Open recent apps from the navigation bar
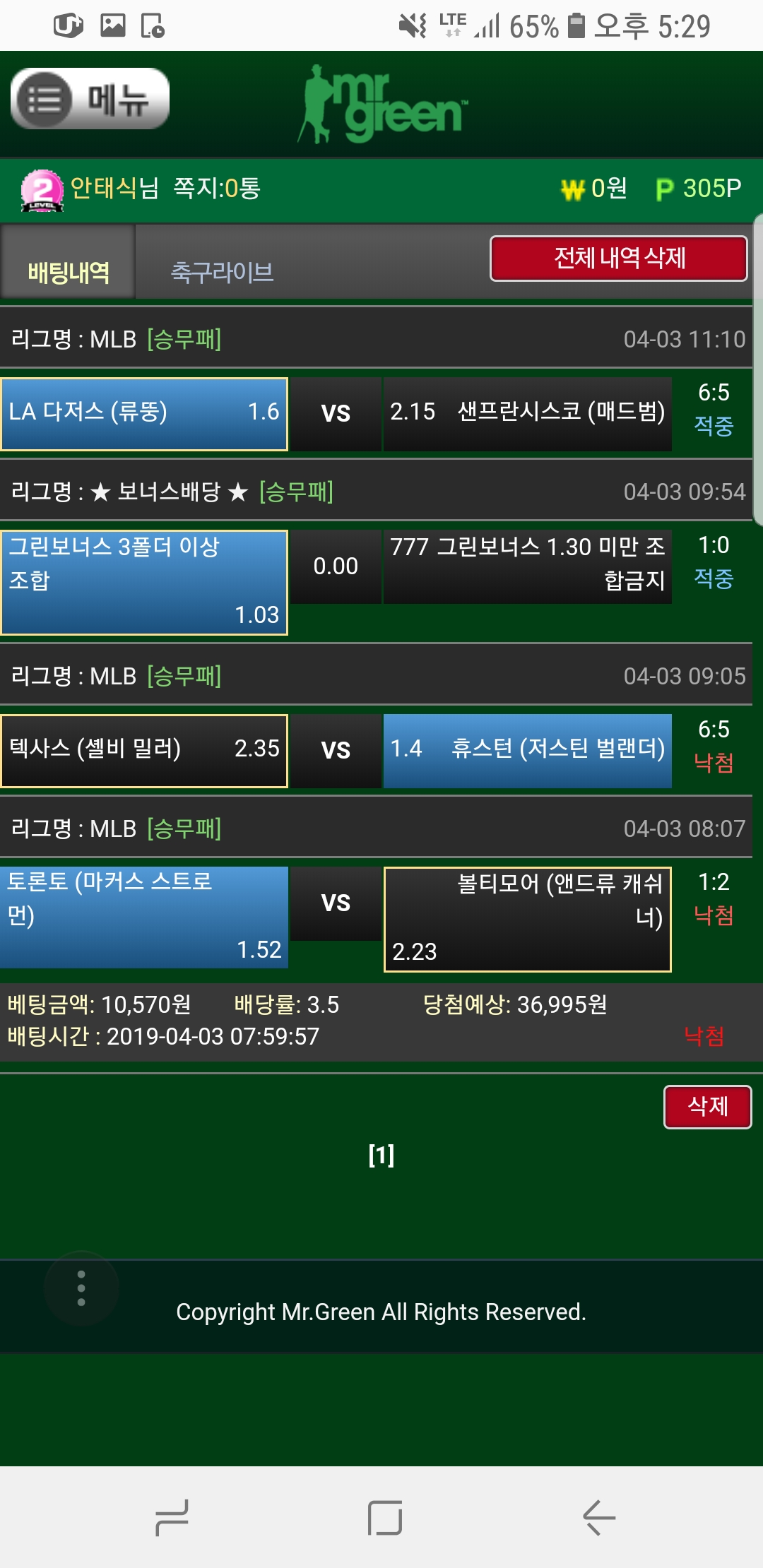 [172, 1517]
